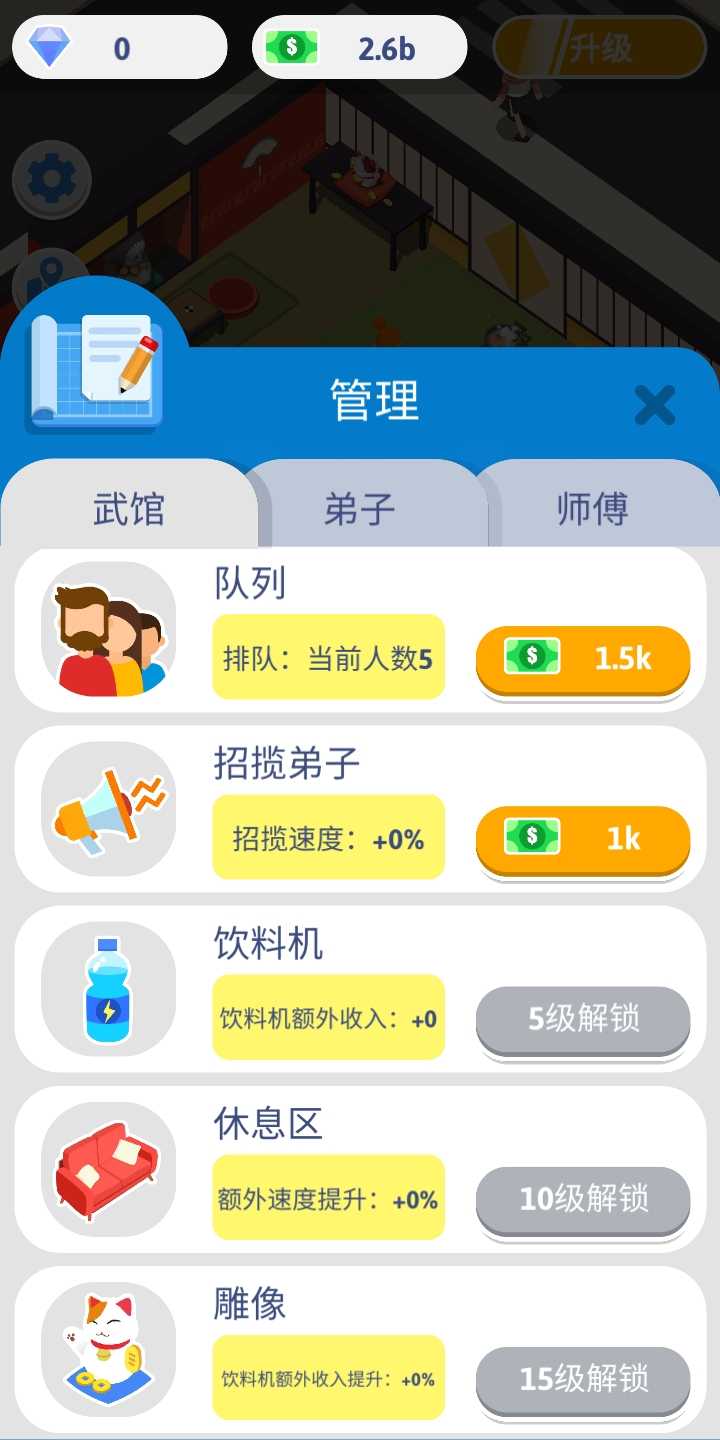Click the 排队：当前人数5 status label

coord(328,657)
